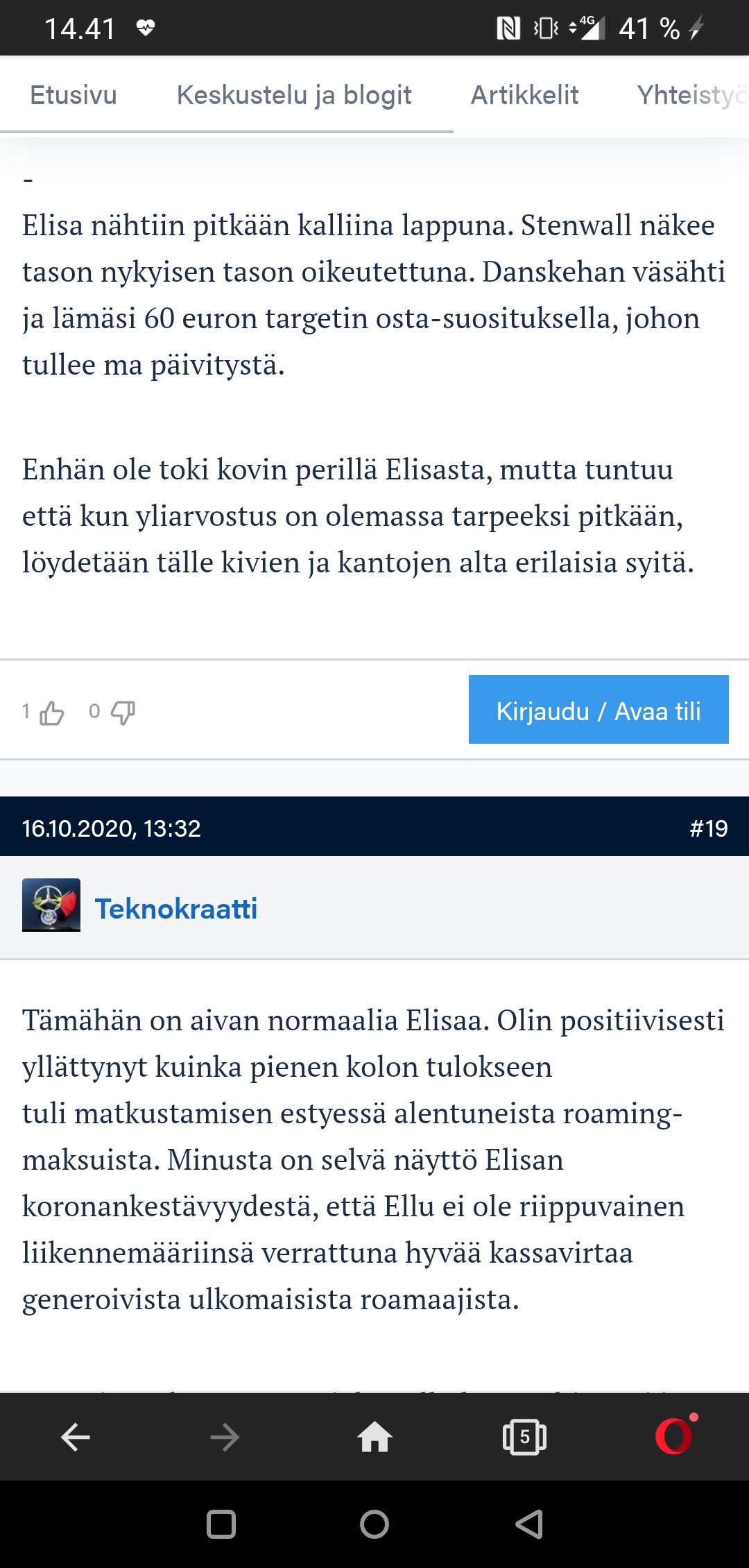Tap Teknokraatti's avatar picture
749x1568 pixels.
tap(51, 905)
